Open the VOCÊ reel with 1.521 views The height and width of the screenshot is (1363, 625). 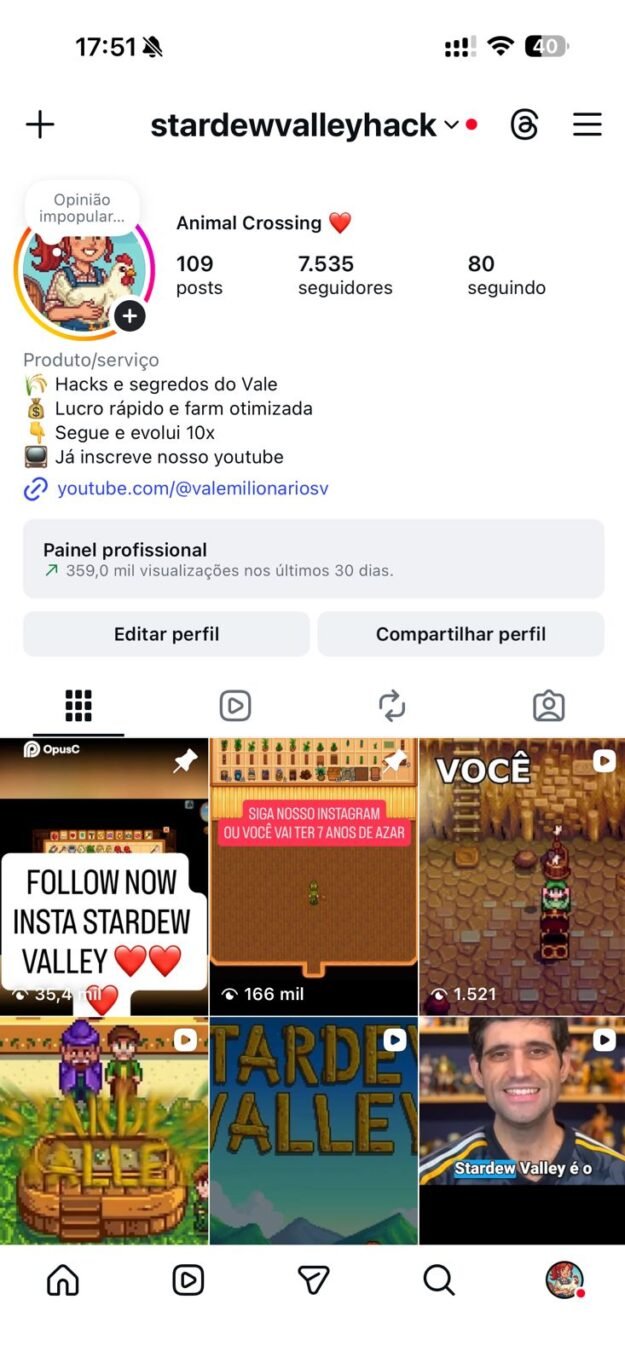[x=521, y=877]
